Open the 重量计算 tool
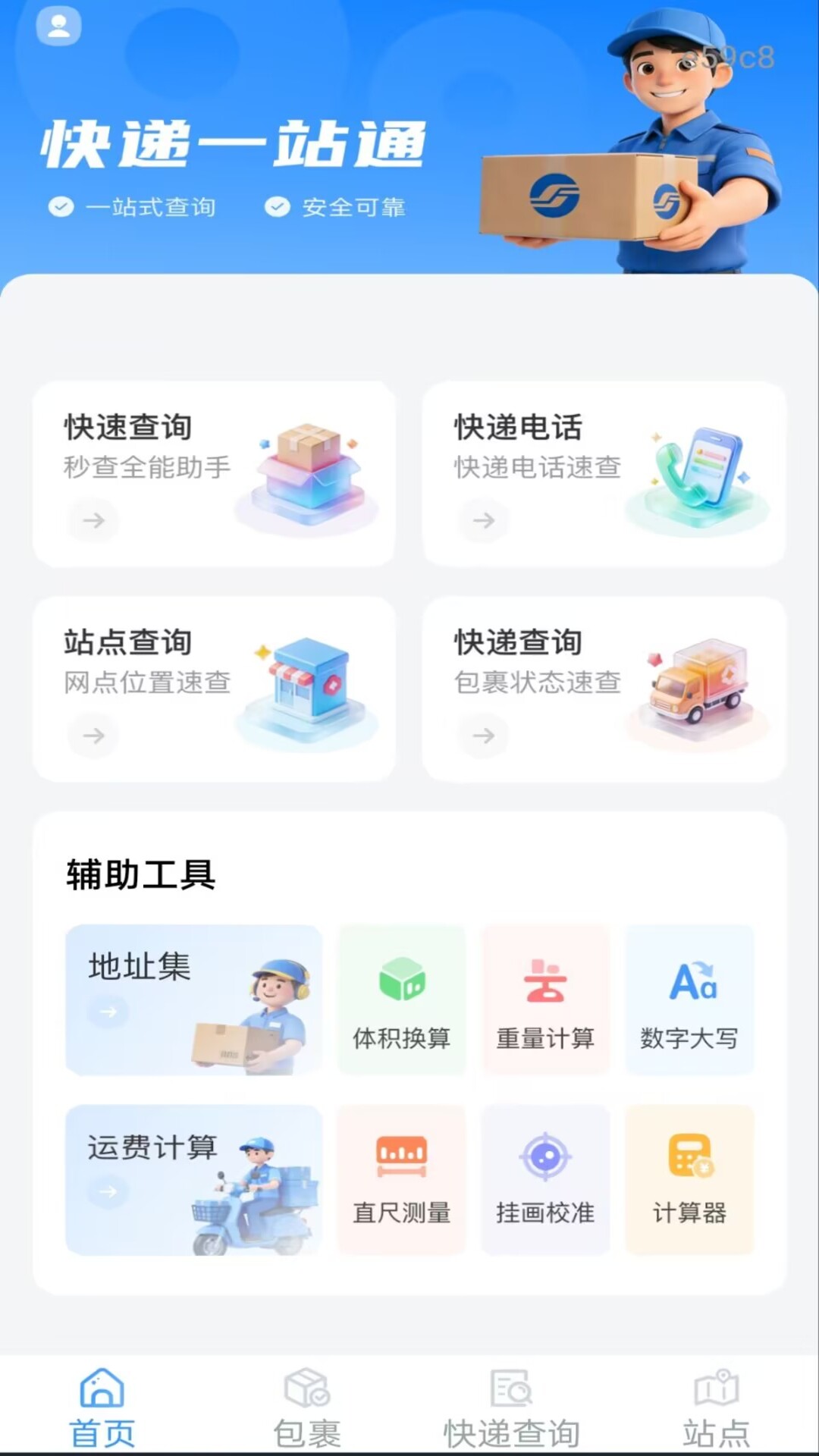Screen dimensions: 819x1456 click(x=545, y=999)
